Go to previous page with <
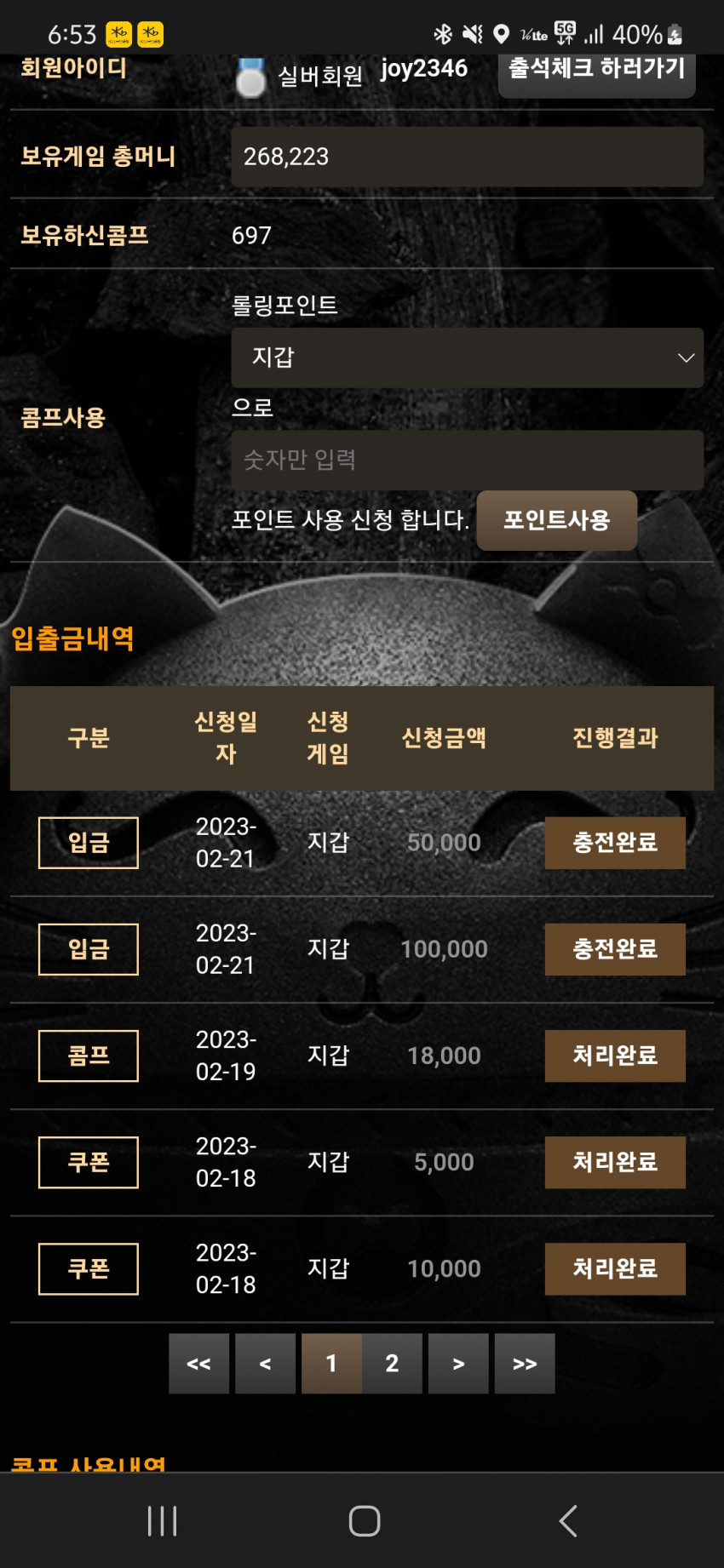Screen dimensions: 724x1568 pos(265,1364)
